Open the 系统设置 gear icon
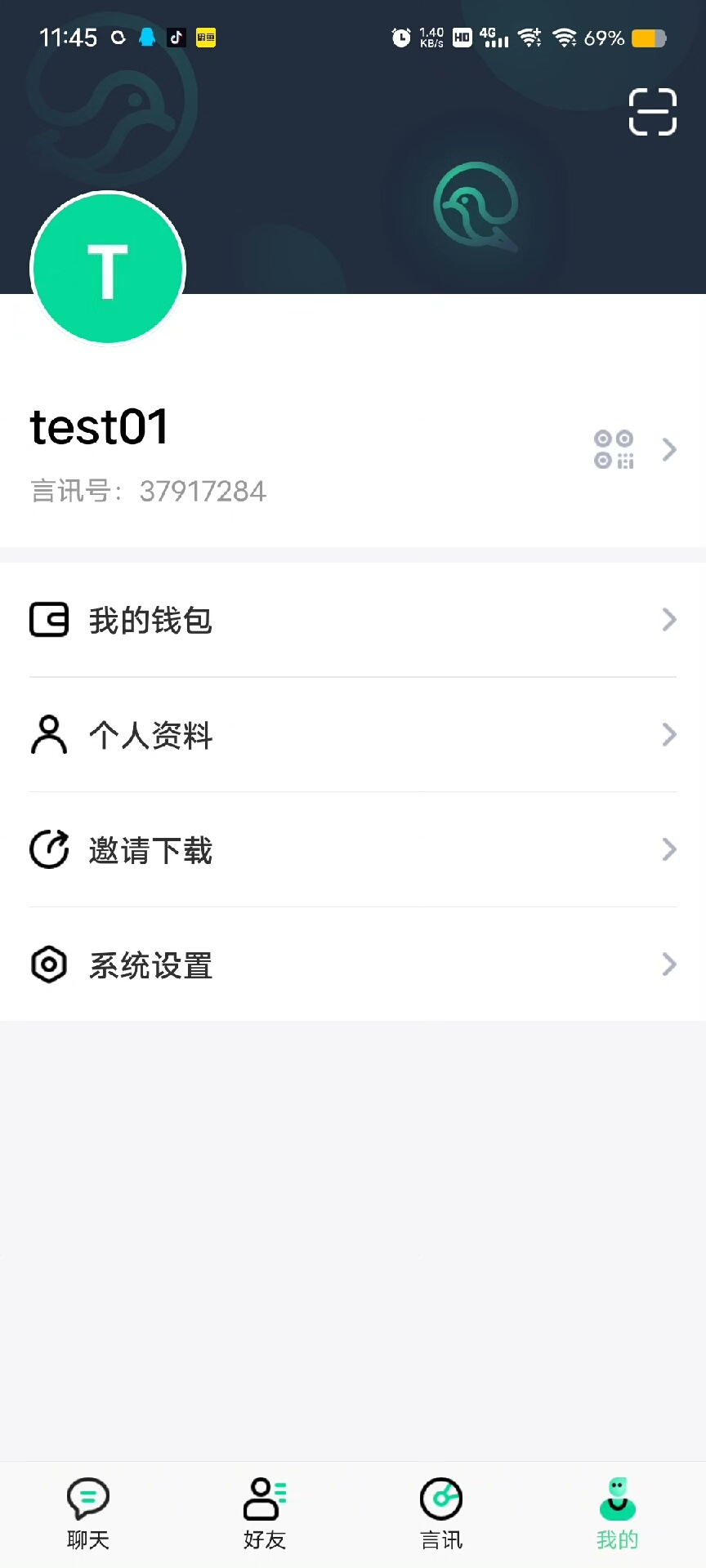Image resolution: width=706 pixels, height=1568 pixels. tap(49, 964)
